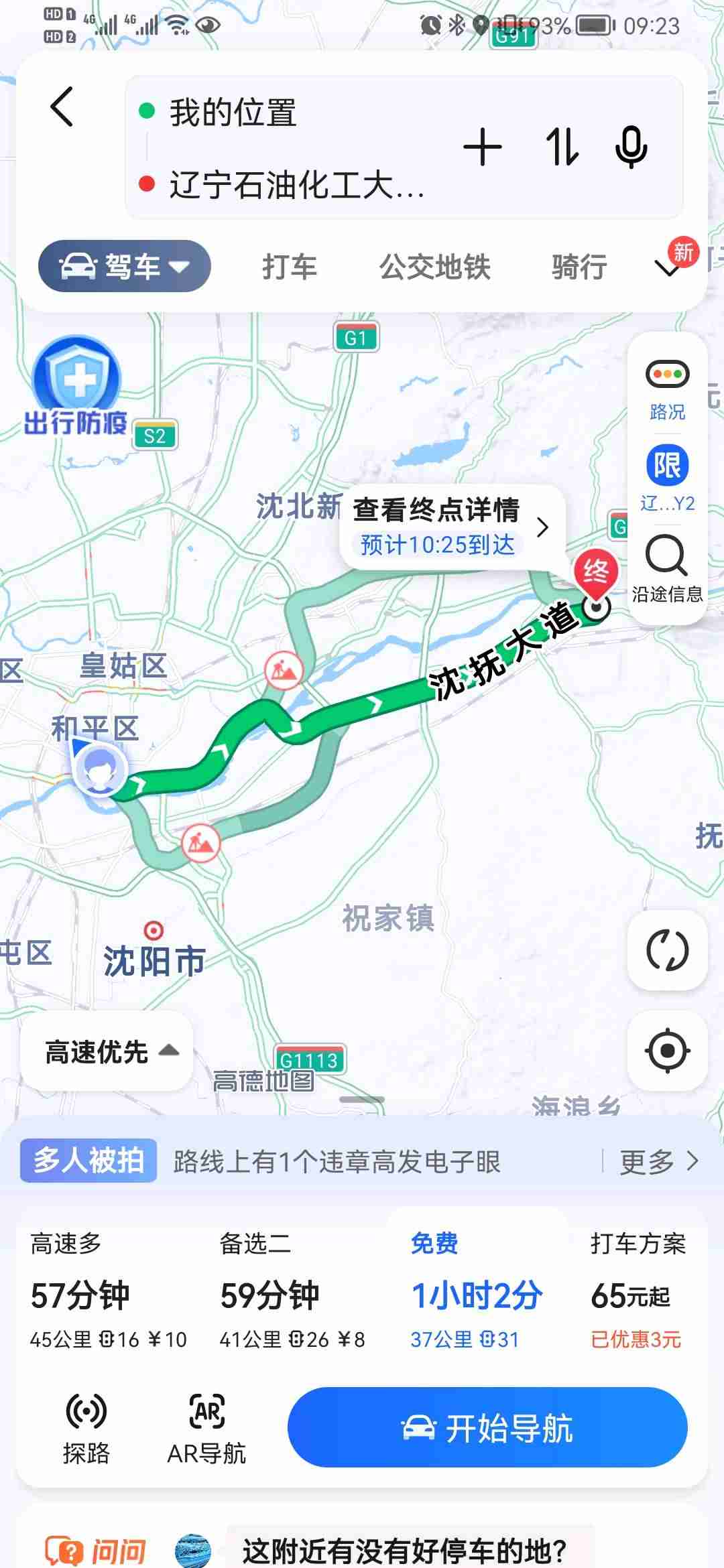Add a waypoint with the plus icon
Screen dimensions: 724x1568
coord(482,147)
